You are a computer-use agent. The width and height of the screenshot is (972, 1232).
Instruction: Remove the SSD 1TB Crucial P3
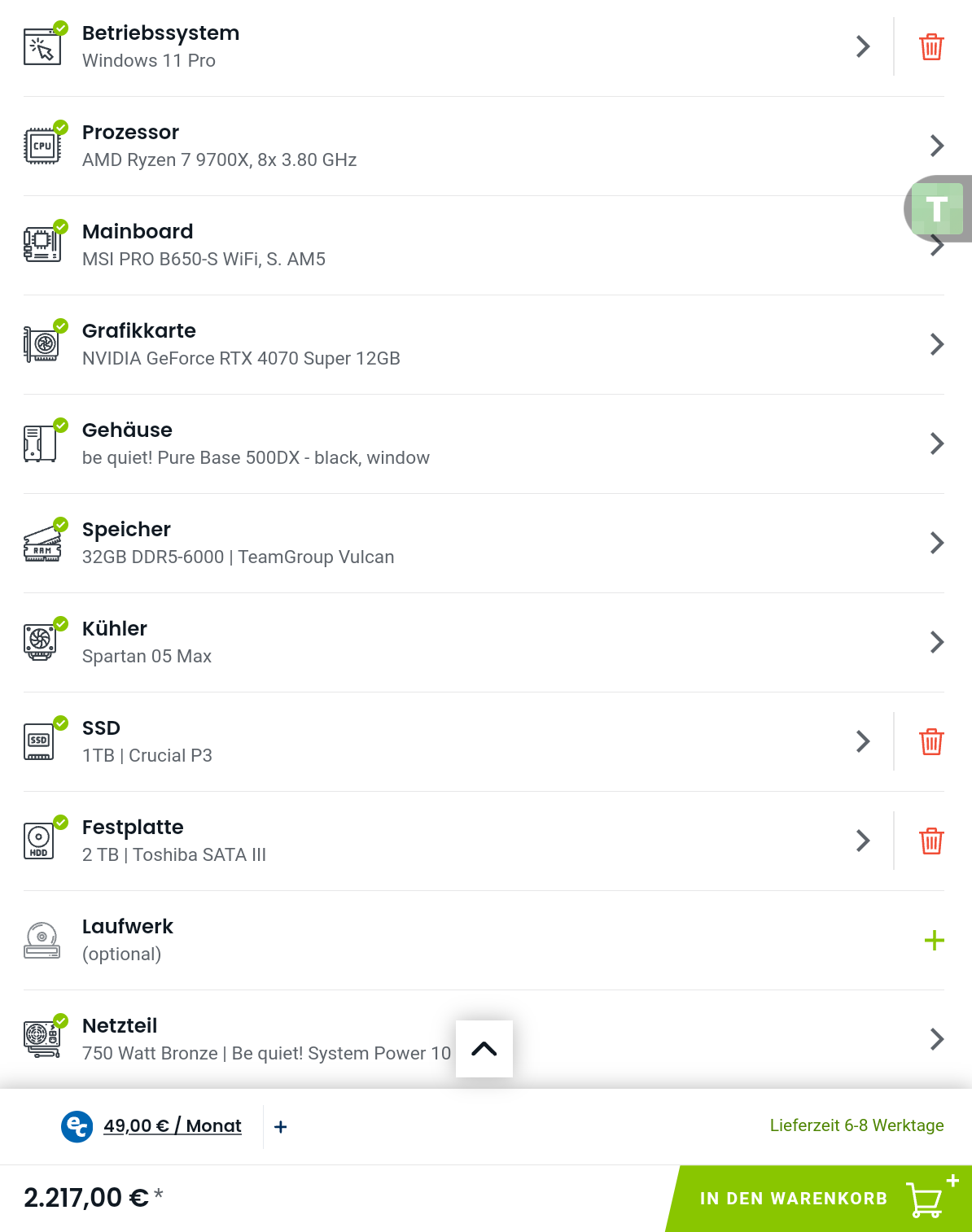(x=931, y=741)
